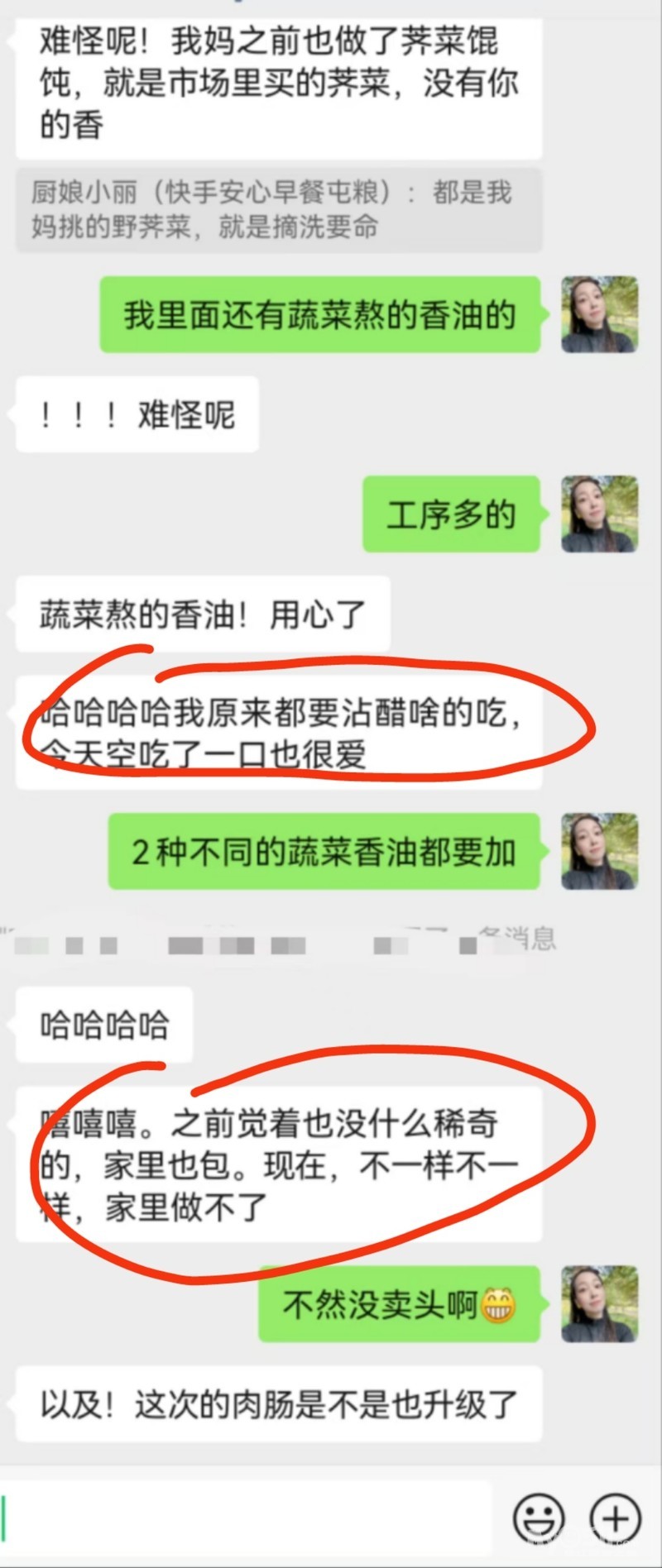
Task: Open the emoji picker
Action: point(540,1518)
